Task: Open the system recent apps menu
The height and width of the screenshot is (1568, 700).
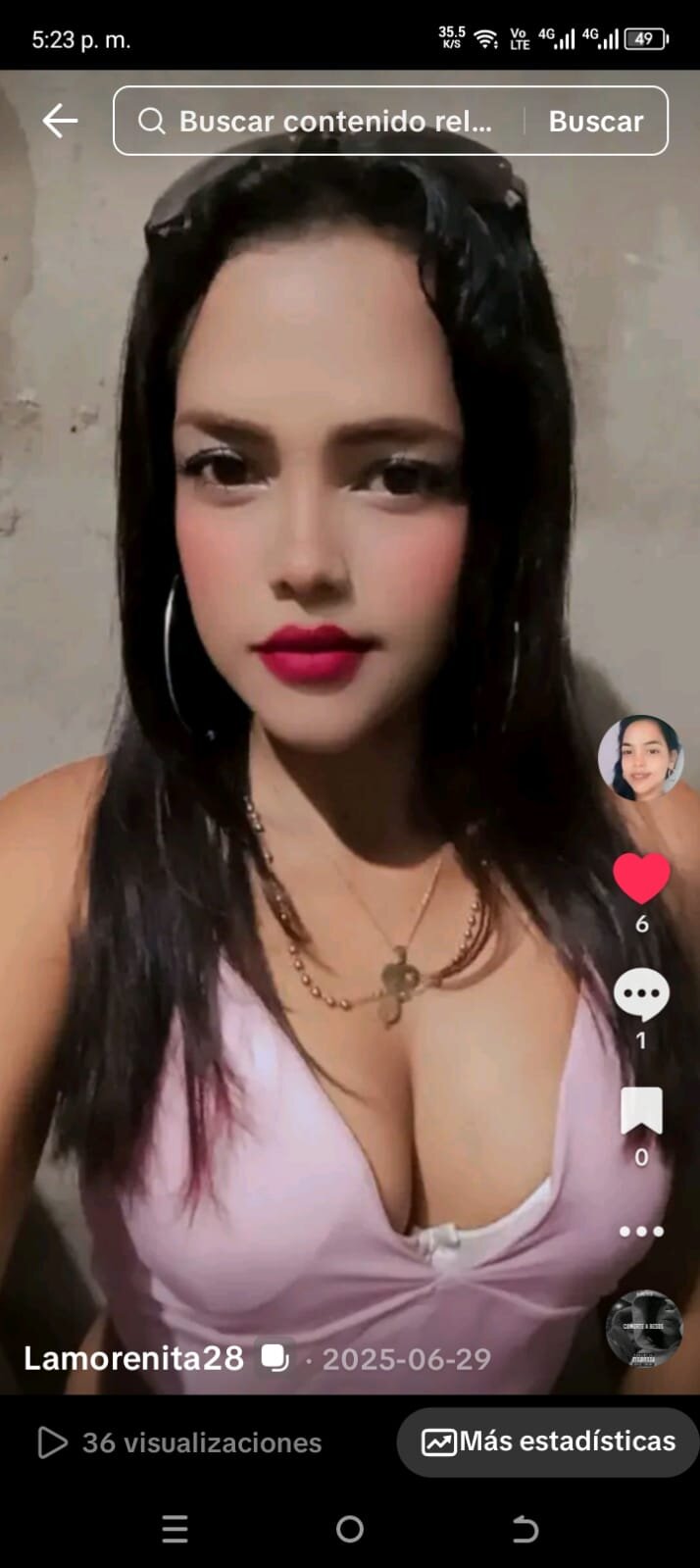Action: click(x=175, y=1529)
